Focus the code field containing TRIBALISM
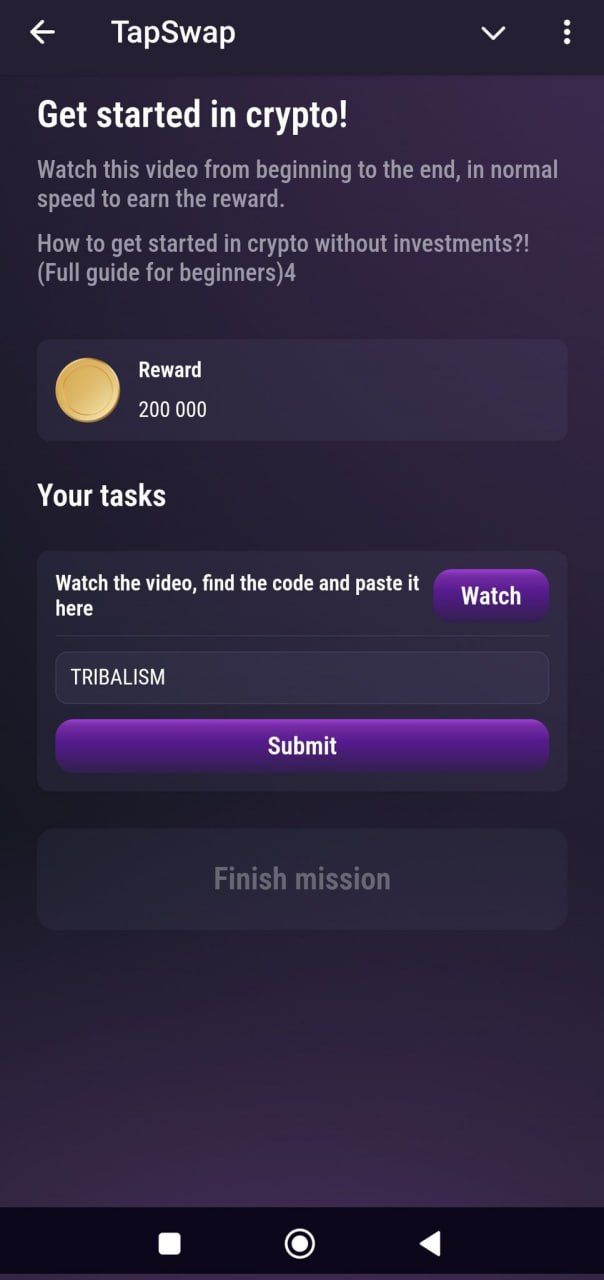This screenshot has width=604, height=1280. coord(301,678)
